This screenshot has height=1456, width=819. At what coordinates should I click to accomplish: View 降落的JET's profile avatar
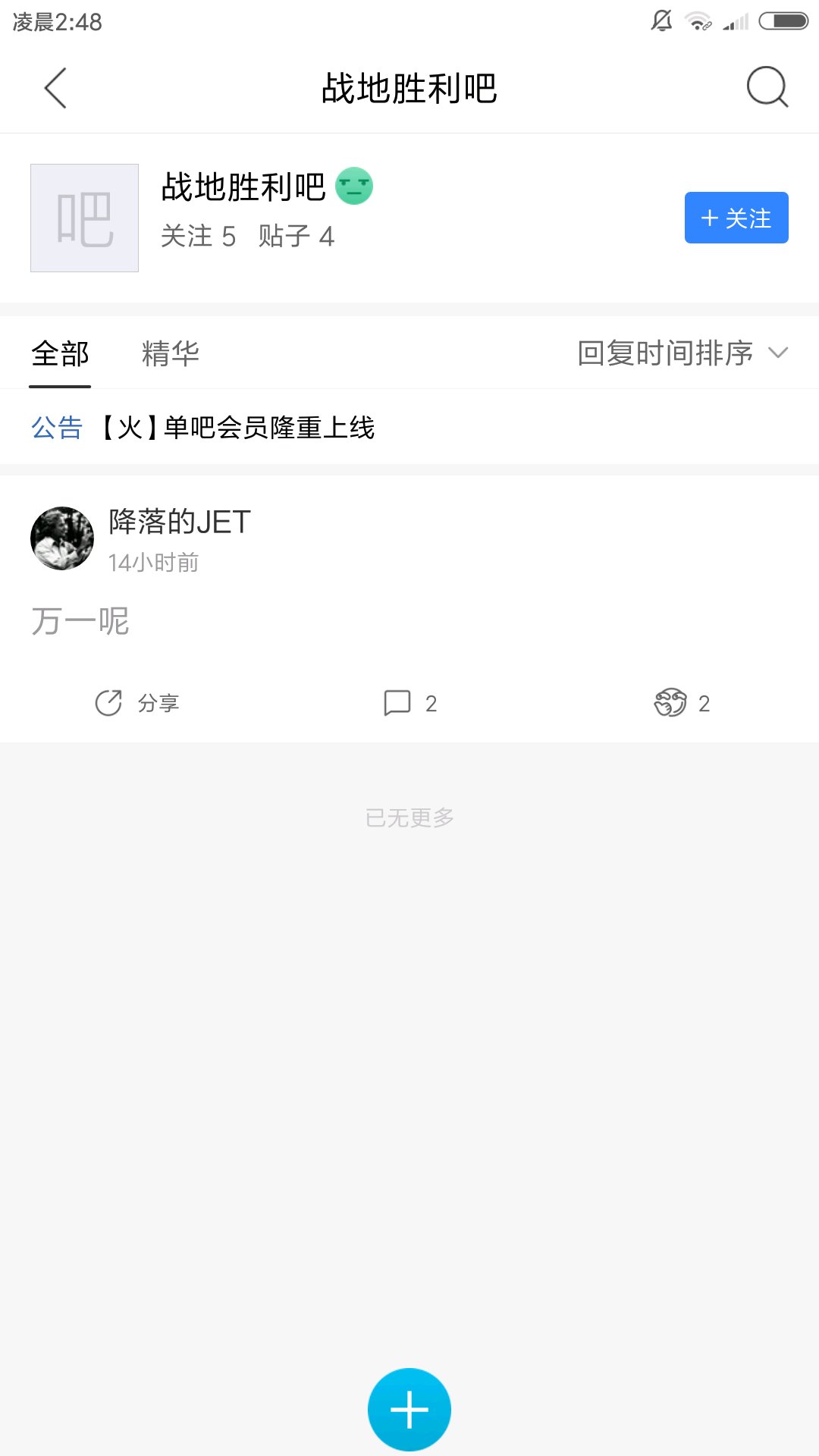pos(62,538)
